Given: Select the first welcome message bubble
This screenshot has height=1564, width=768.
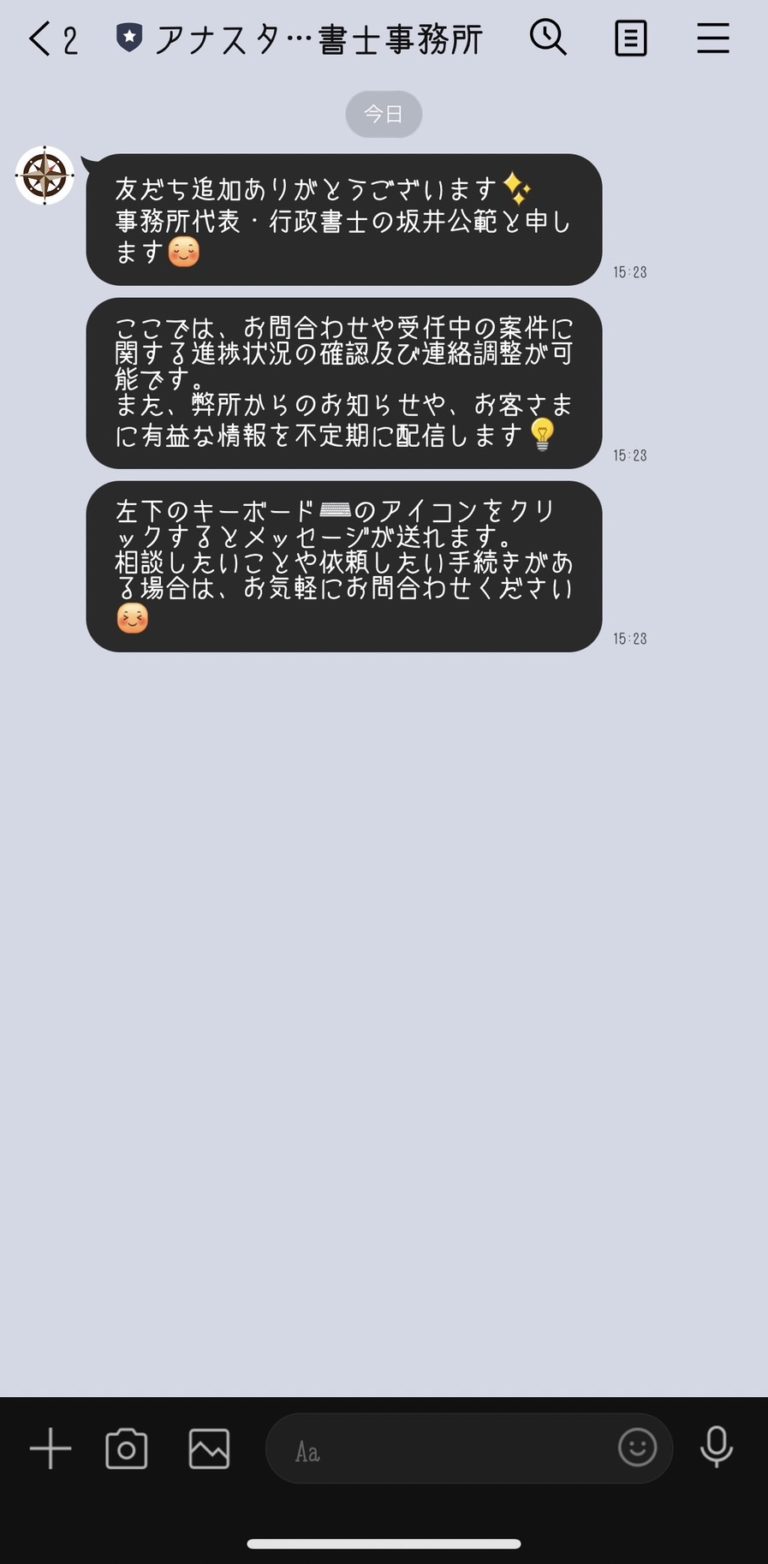Looking at the screenshot, I should (340, 217).
